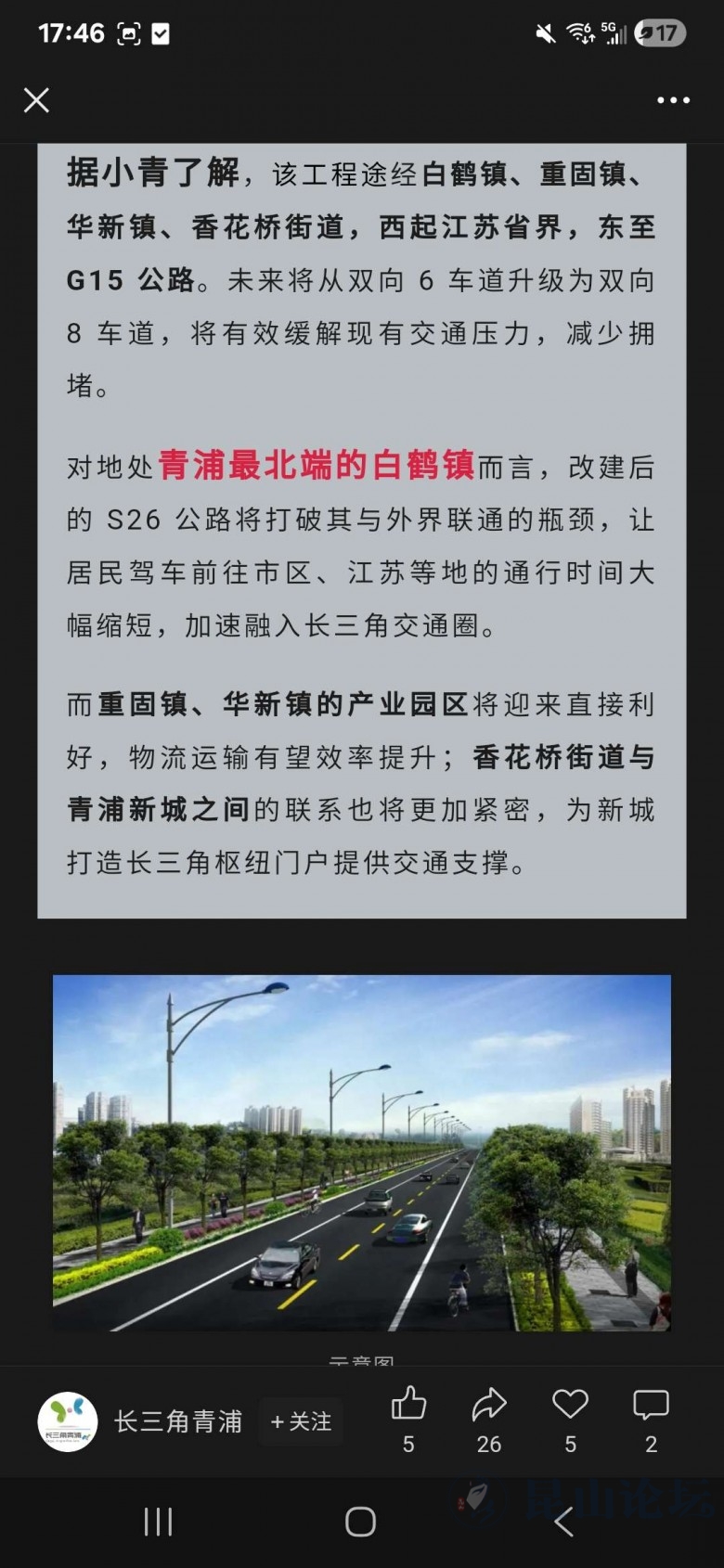
Task: Open the recent apps view
Action: [159, 1522]
